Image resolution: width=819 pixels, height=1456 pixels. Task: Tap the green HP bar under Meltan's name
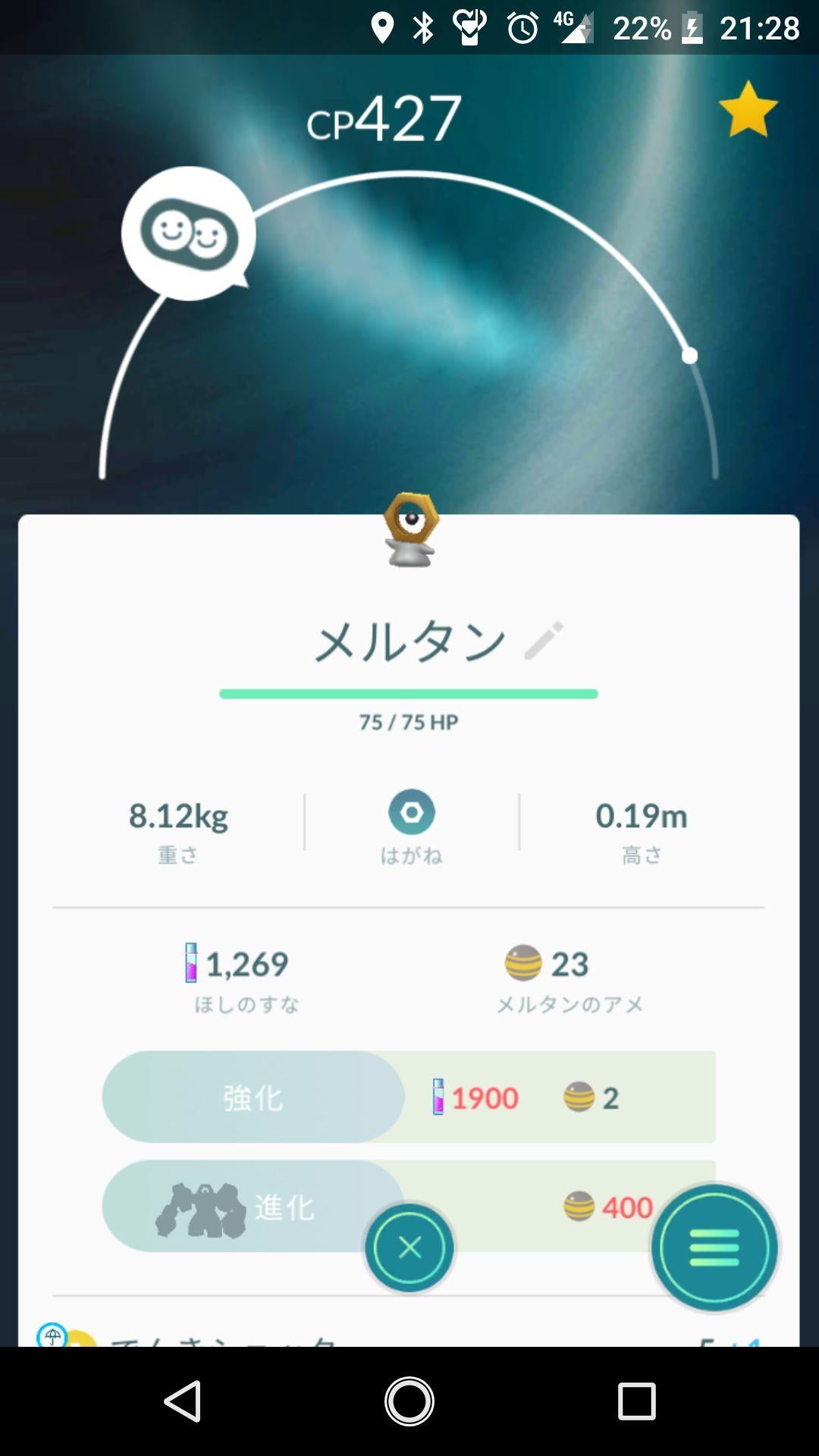coord(409,692)
